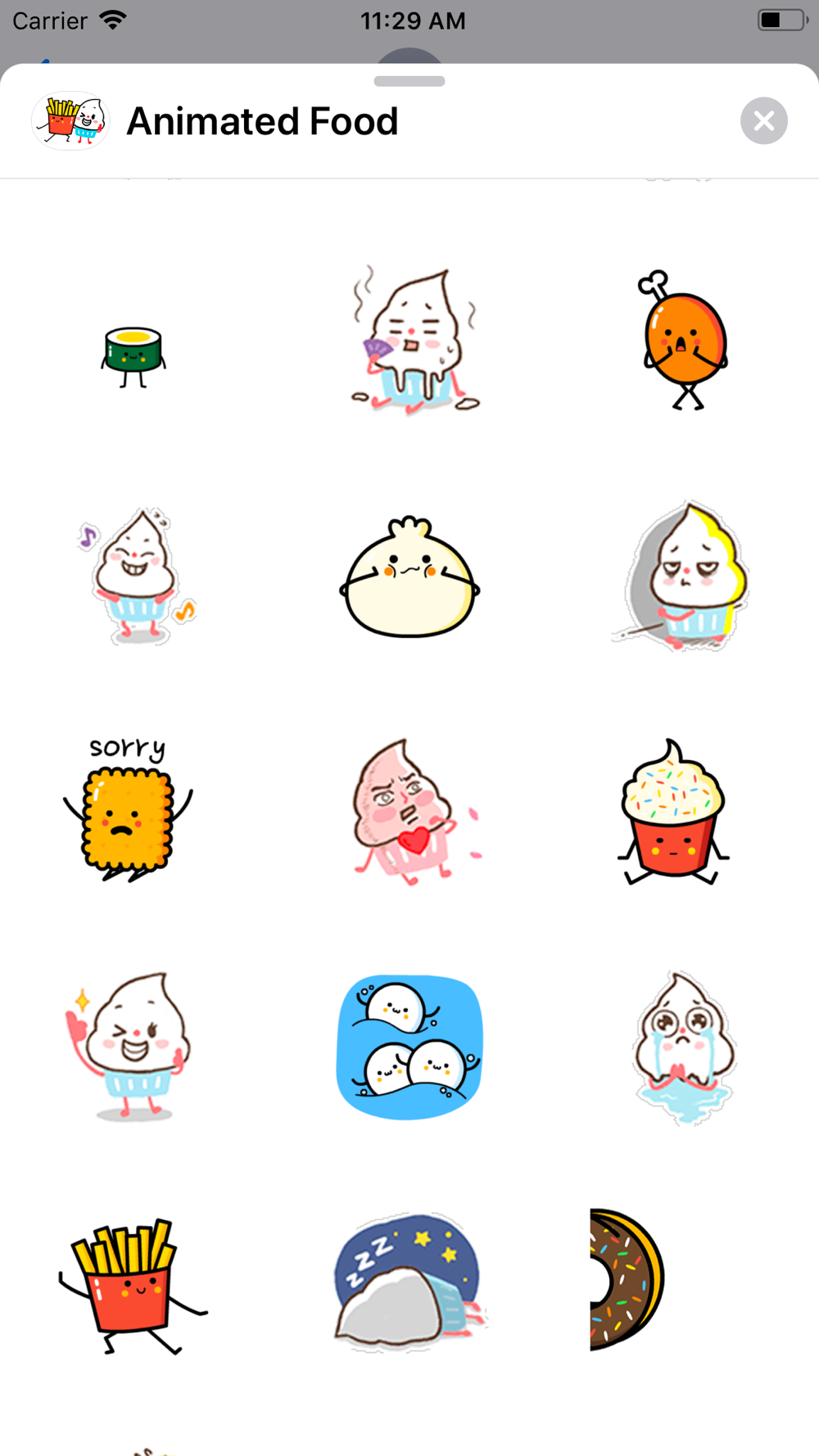Choose the melting ice cream with fan sticker

pyautogui.click(x=412, y=340)
